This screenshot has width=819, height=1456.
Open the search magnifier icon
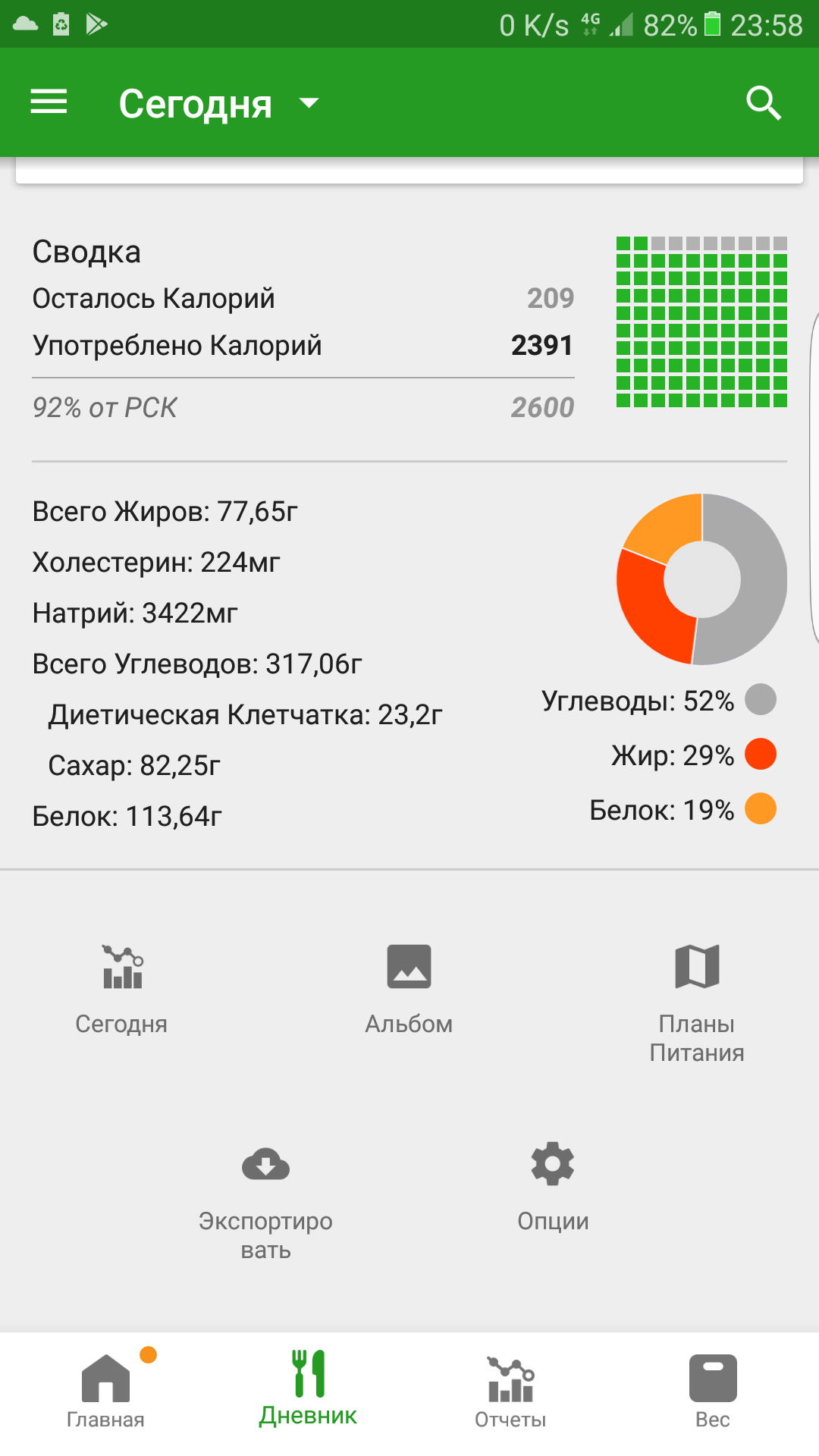[763, 102]
